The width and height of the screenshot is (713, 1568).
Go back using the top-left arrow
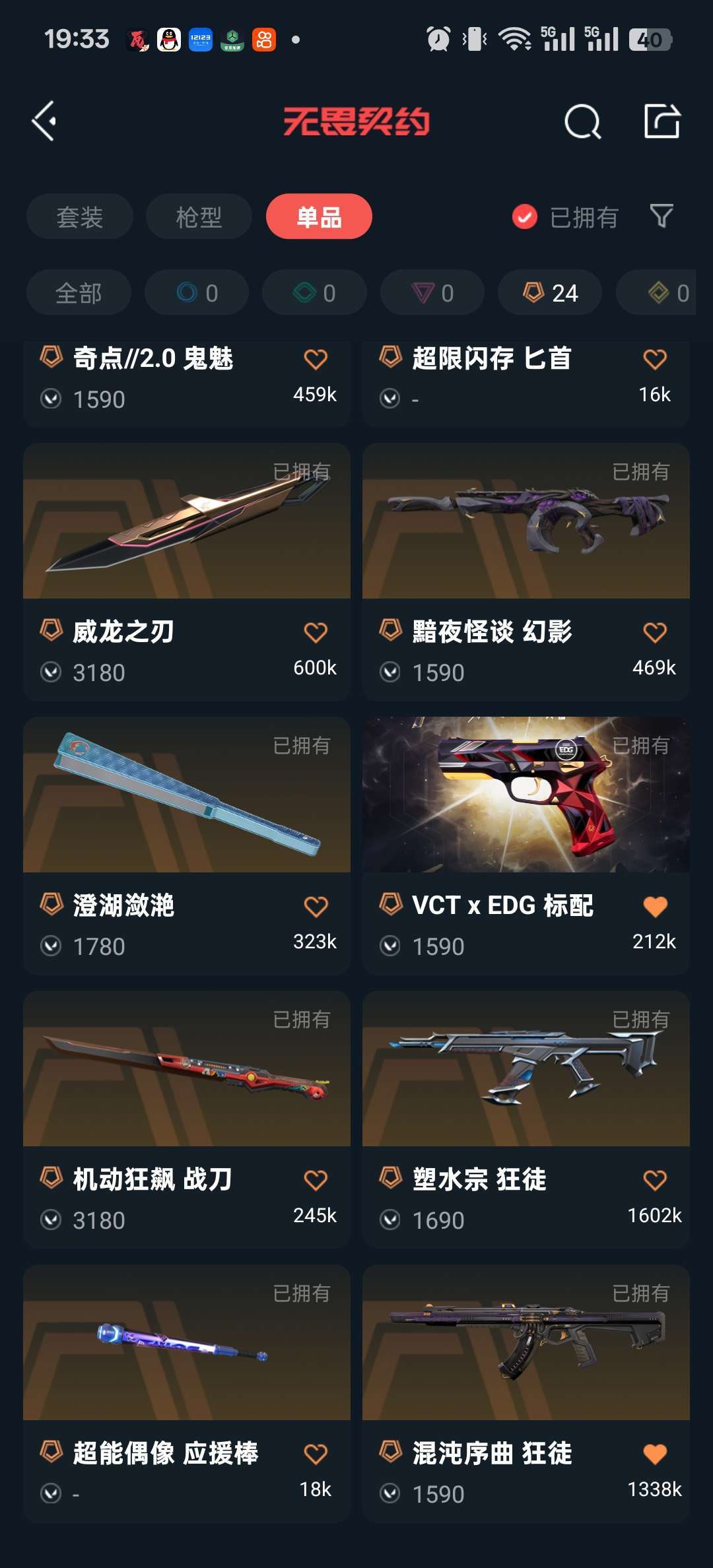click(x=44, y=121)
